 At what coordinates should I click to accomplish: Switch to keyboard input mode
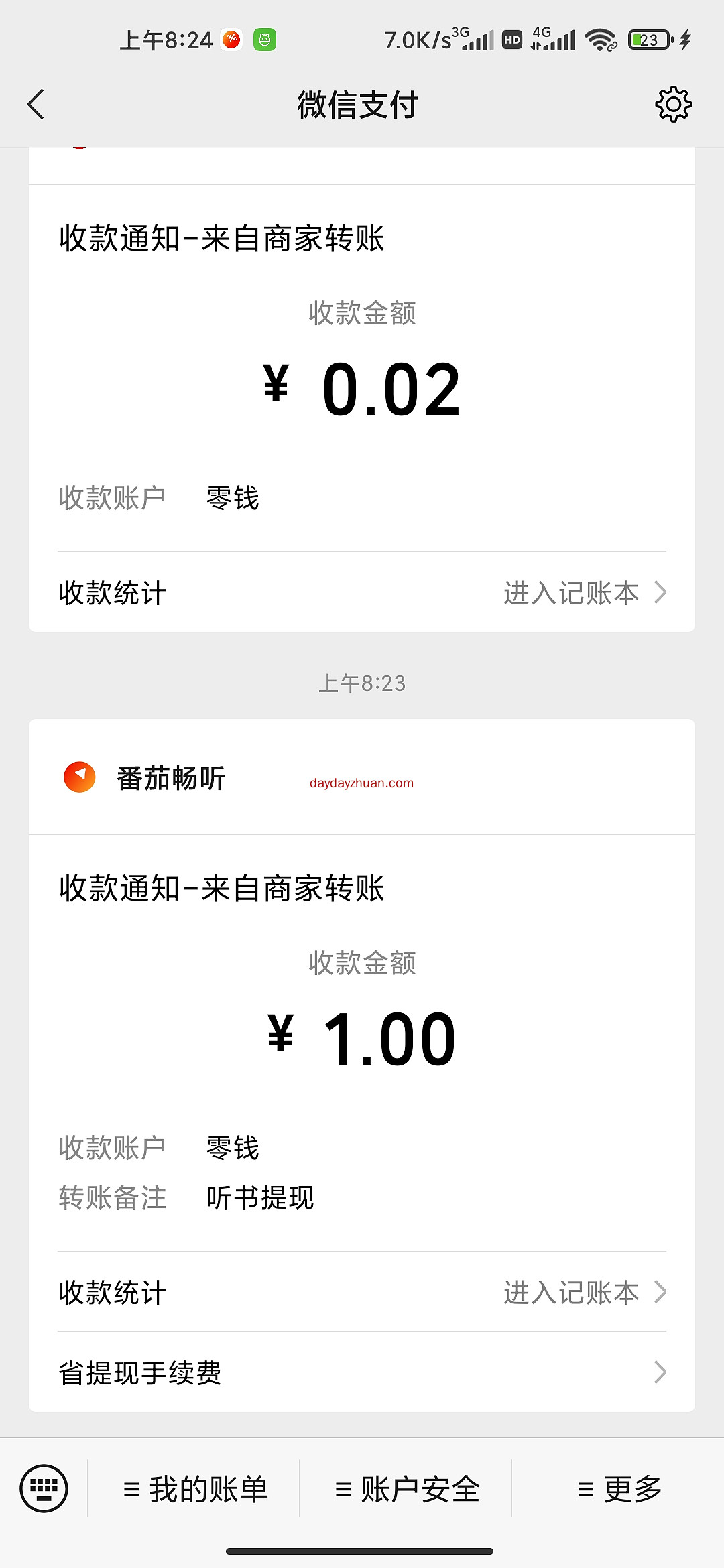pyautogui.click(x=44, y=1489)
